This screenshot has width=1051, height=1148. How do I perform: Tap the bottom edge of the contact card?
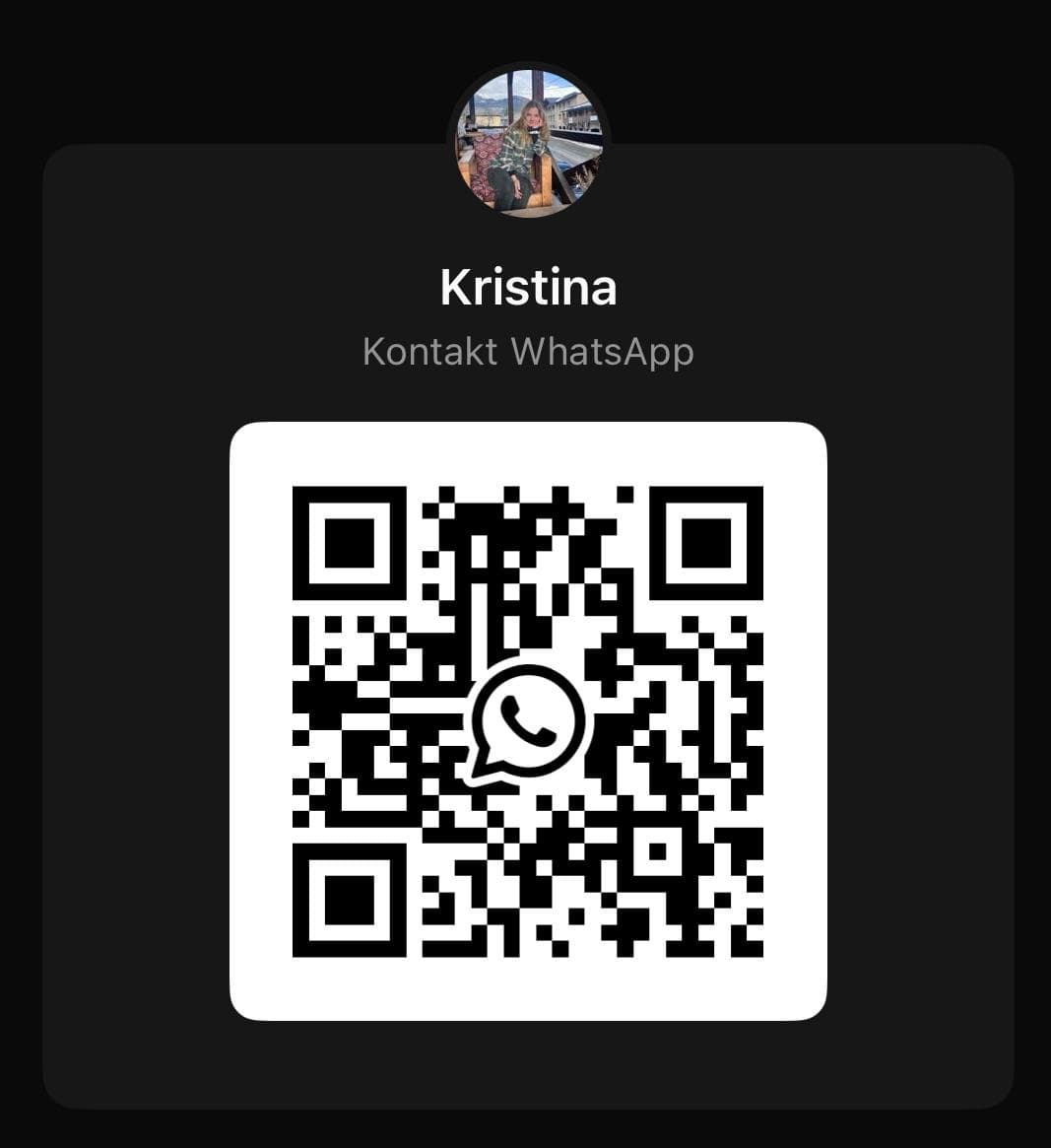click(x=526, y=1102)
